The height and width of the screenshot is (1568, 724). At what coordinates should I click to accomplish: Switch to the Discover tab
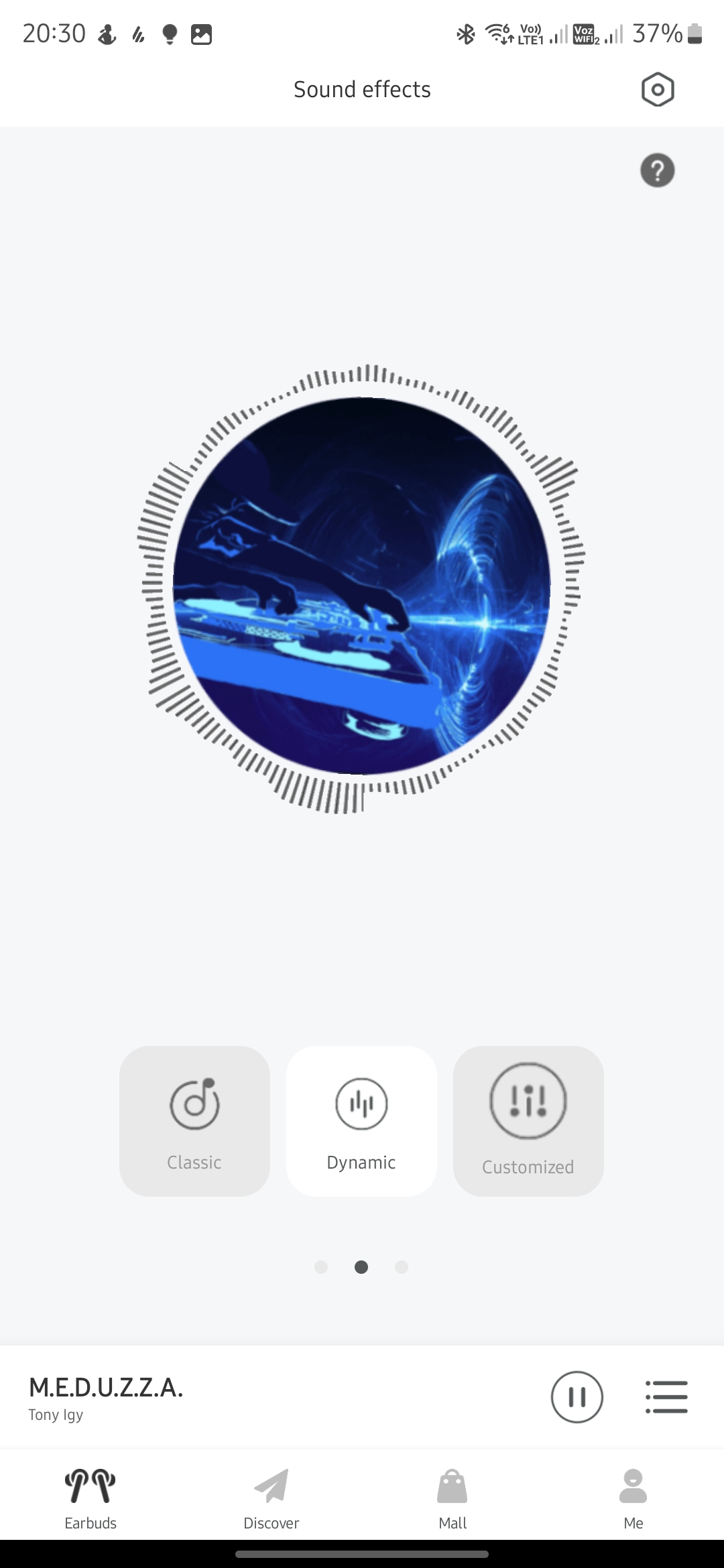coord(271,1498)
